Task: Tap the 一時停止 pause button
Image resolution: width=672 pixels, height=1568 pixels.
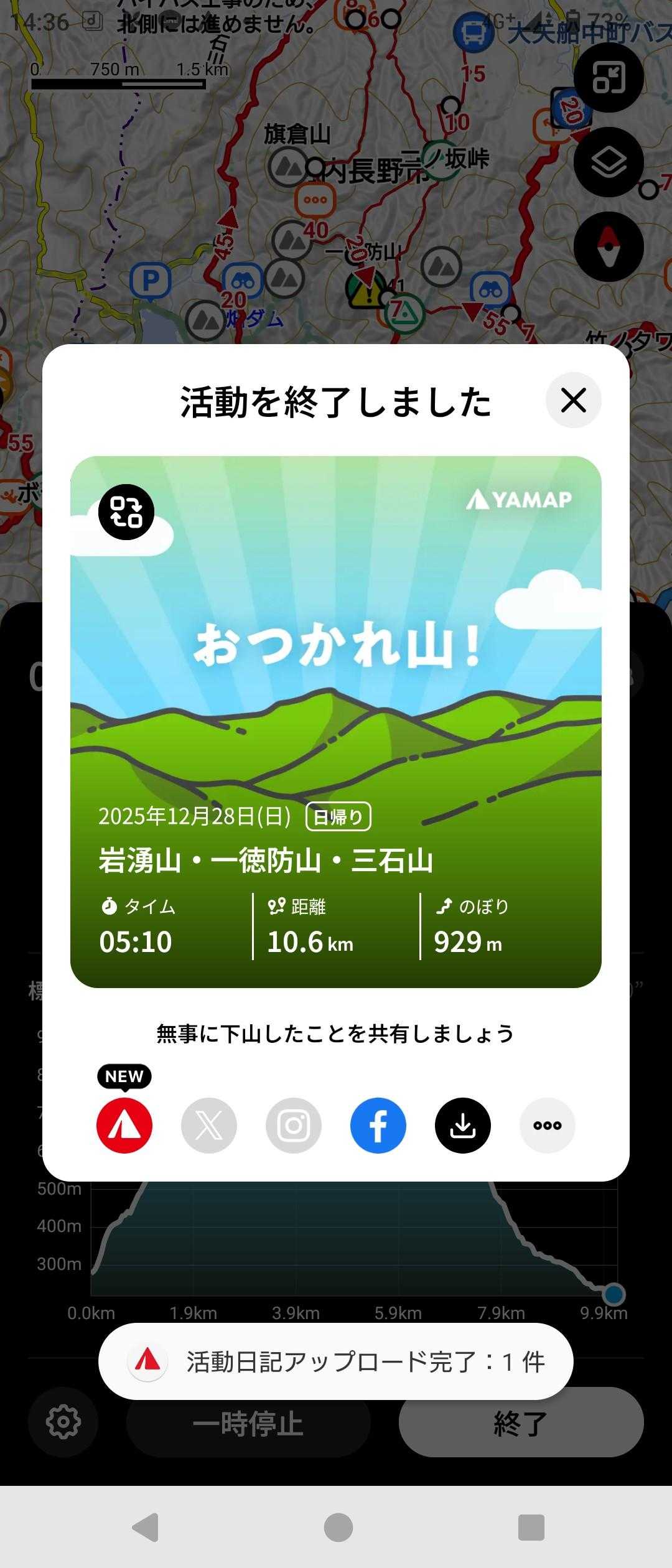Action: click(248, 1423)
